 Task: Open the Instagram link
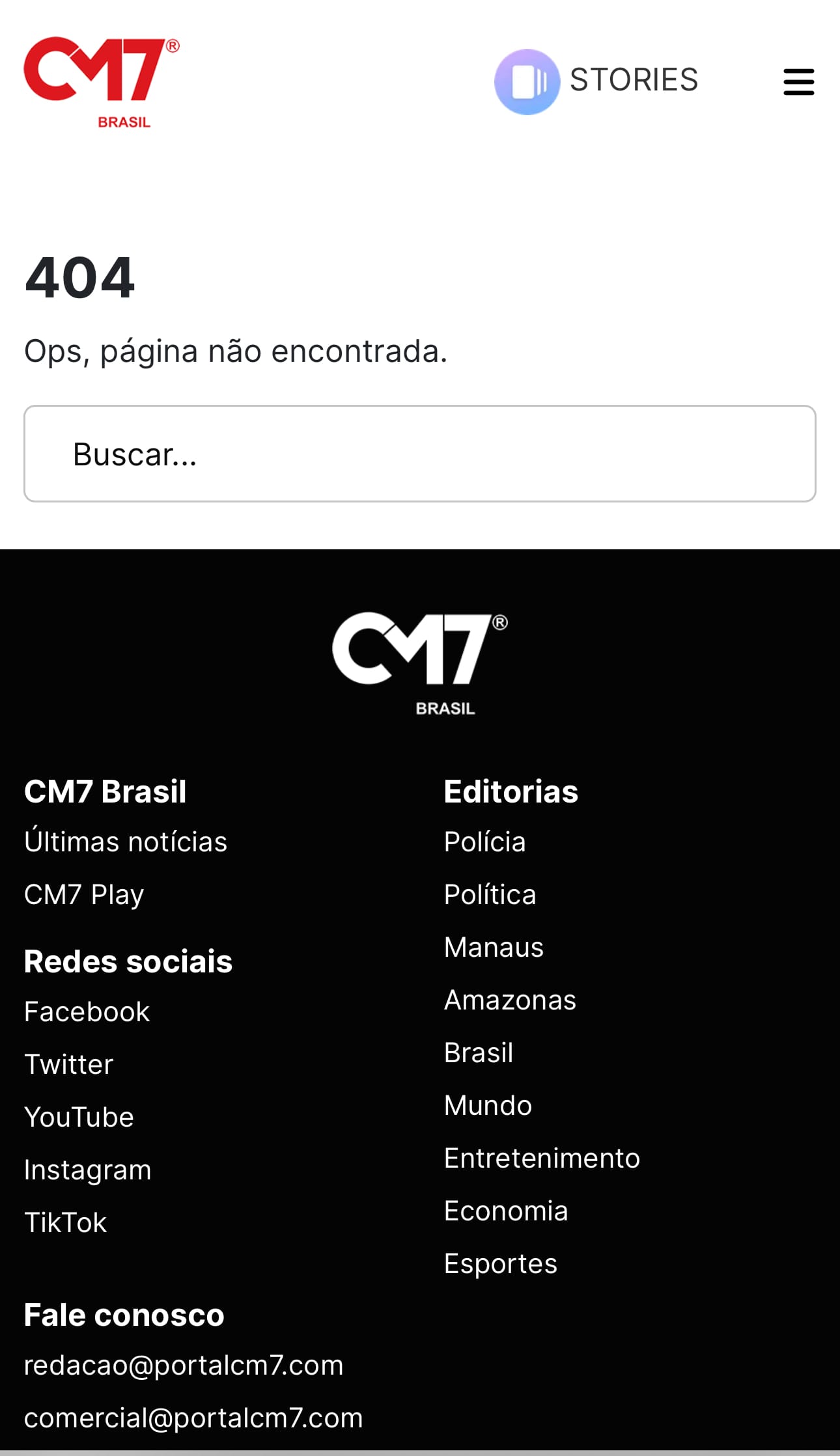87,1170
